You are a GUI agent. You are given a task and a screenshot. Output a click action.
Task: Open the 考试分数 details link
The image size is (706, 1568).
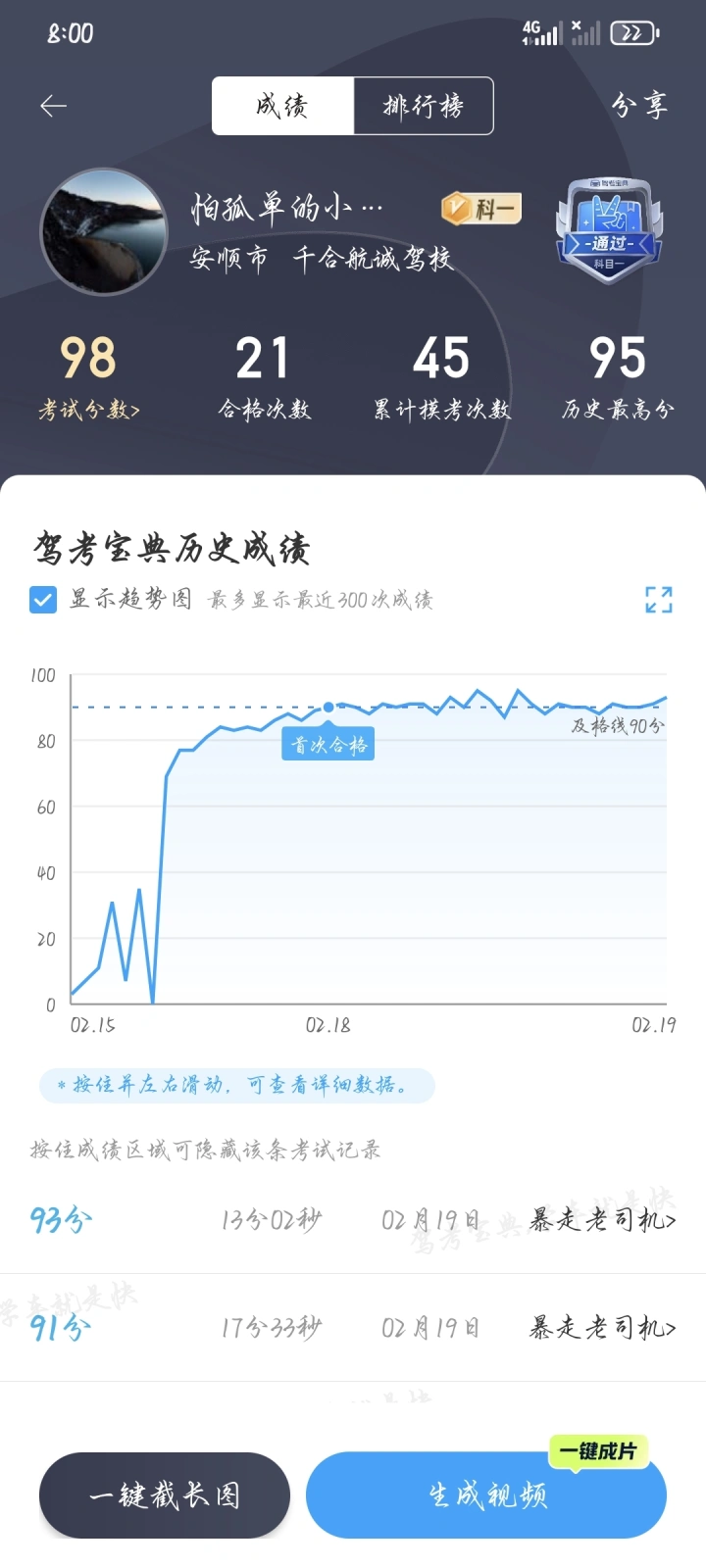coord(88,410)
